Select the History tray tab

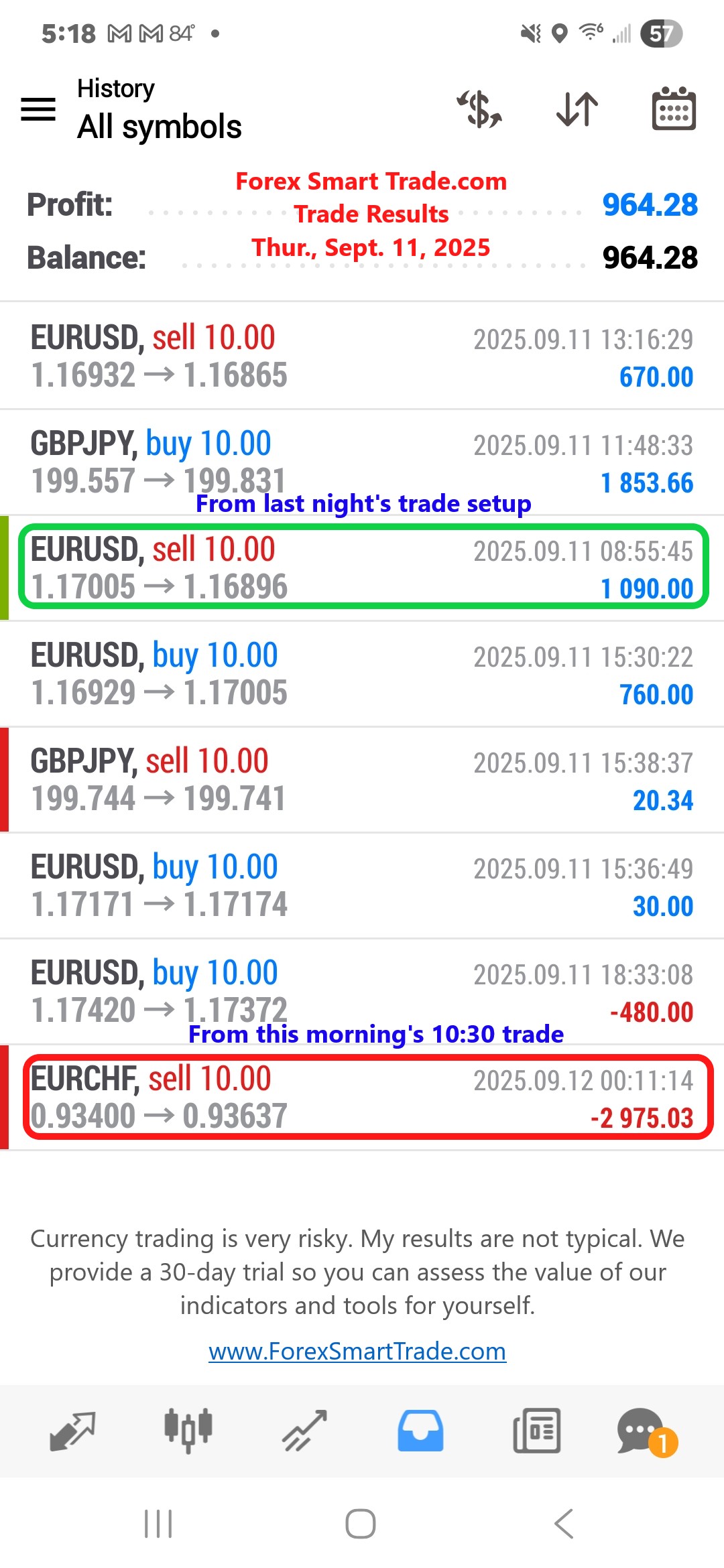pos(420,1431)
